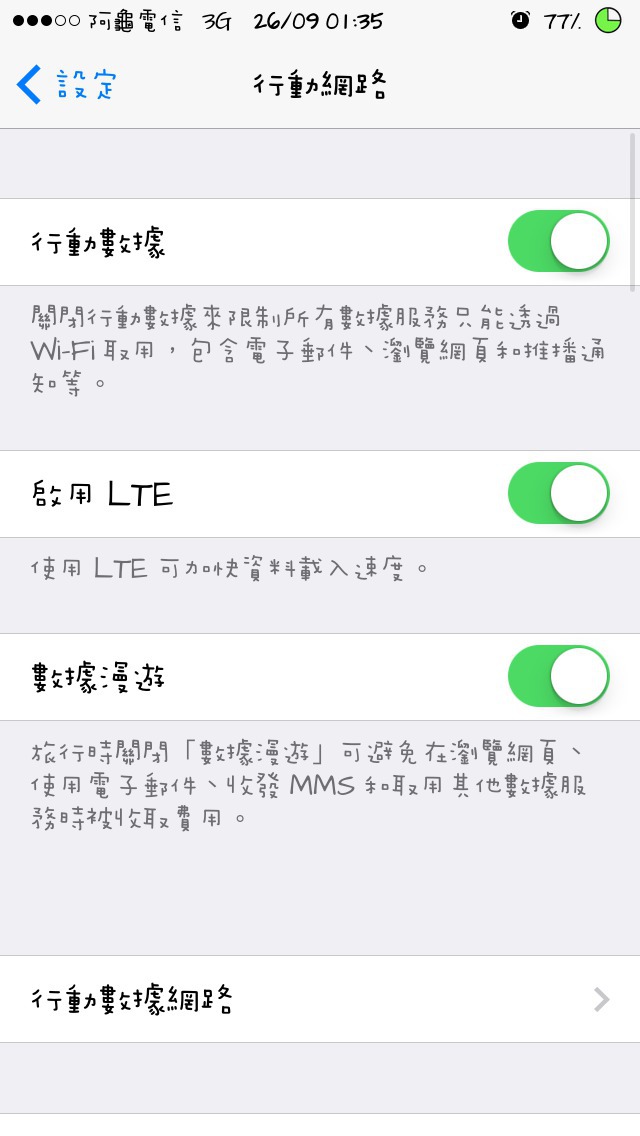Turn off the 行動數據 switch
The image size is (640, 1136).
coord(559,241)
